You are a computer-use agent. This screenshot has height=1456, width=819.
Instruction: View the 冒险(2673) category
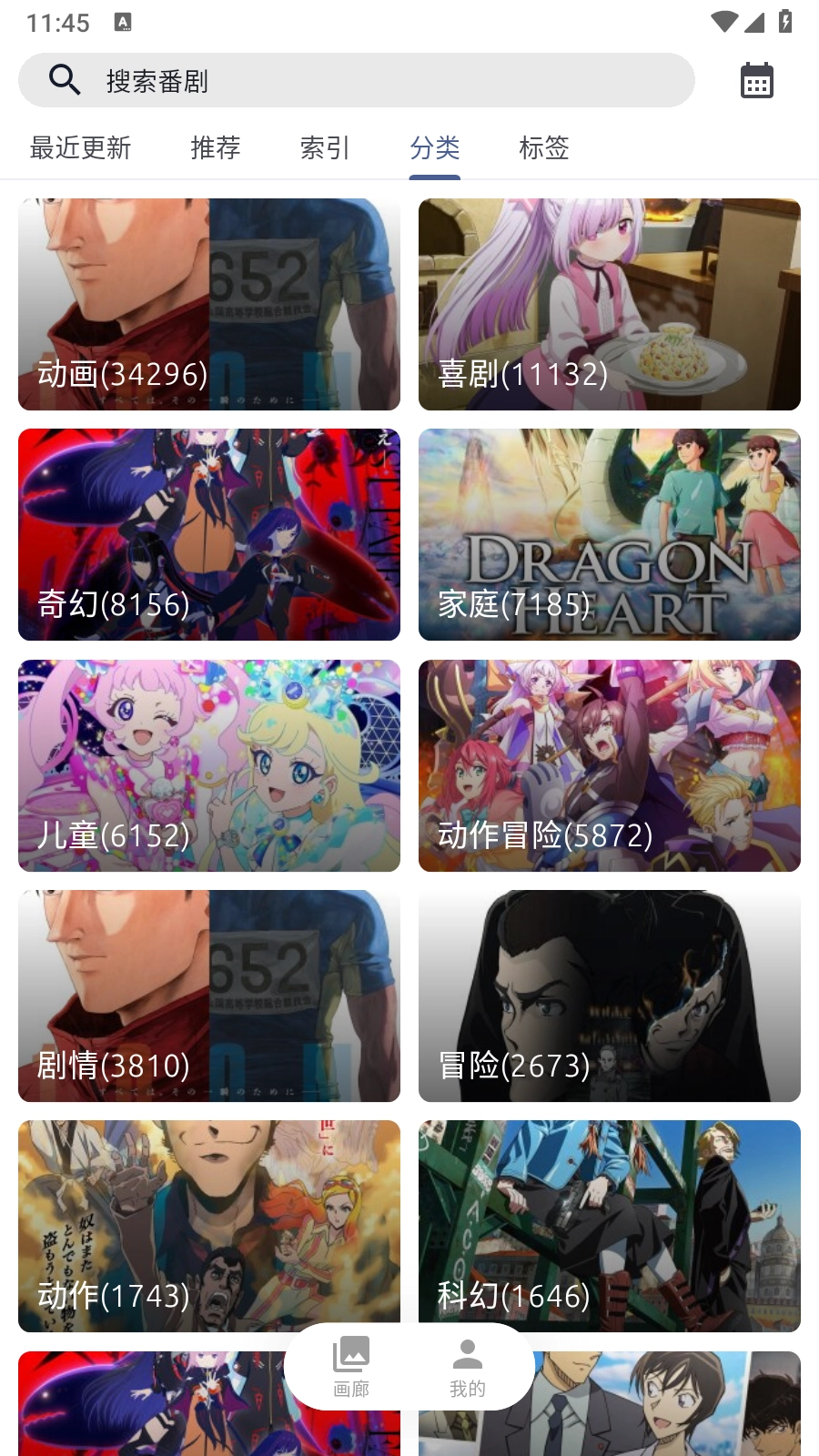tap(610, 996)
